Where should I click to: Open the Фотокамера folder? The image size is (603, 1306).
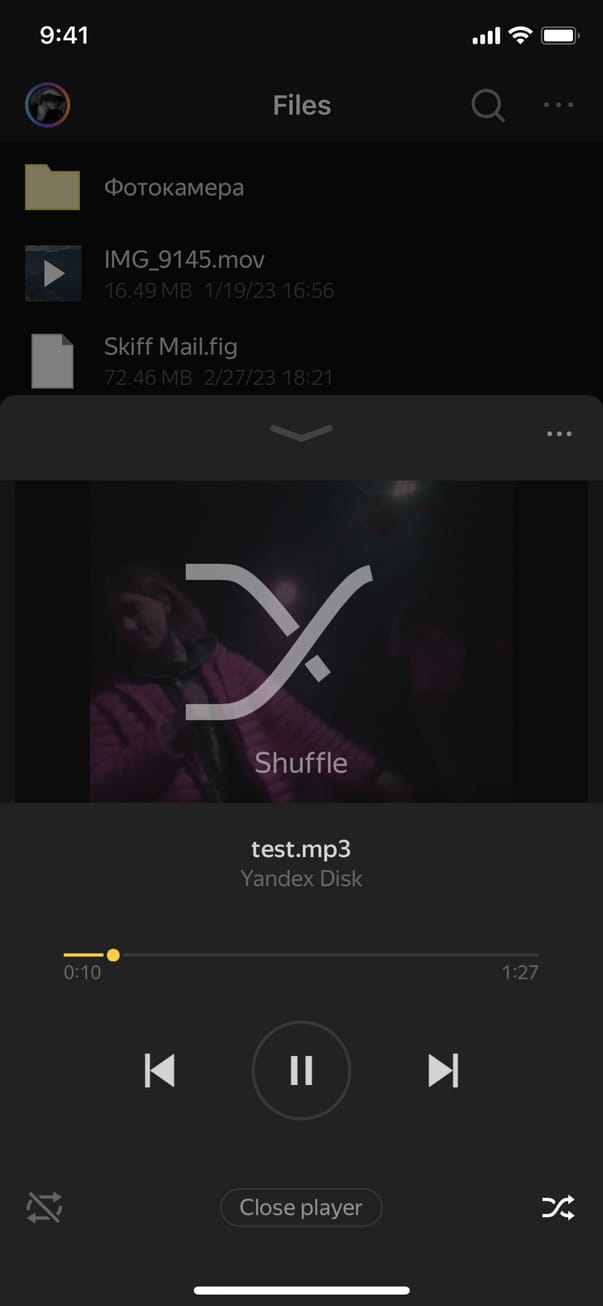pos(174,187)
